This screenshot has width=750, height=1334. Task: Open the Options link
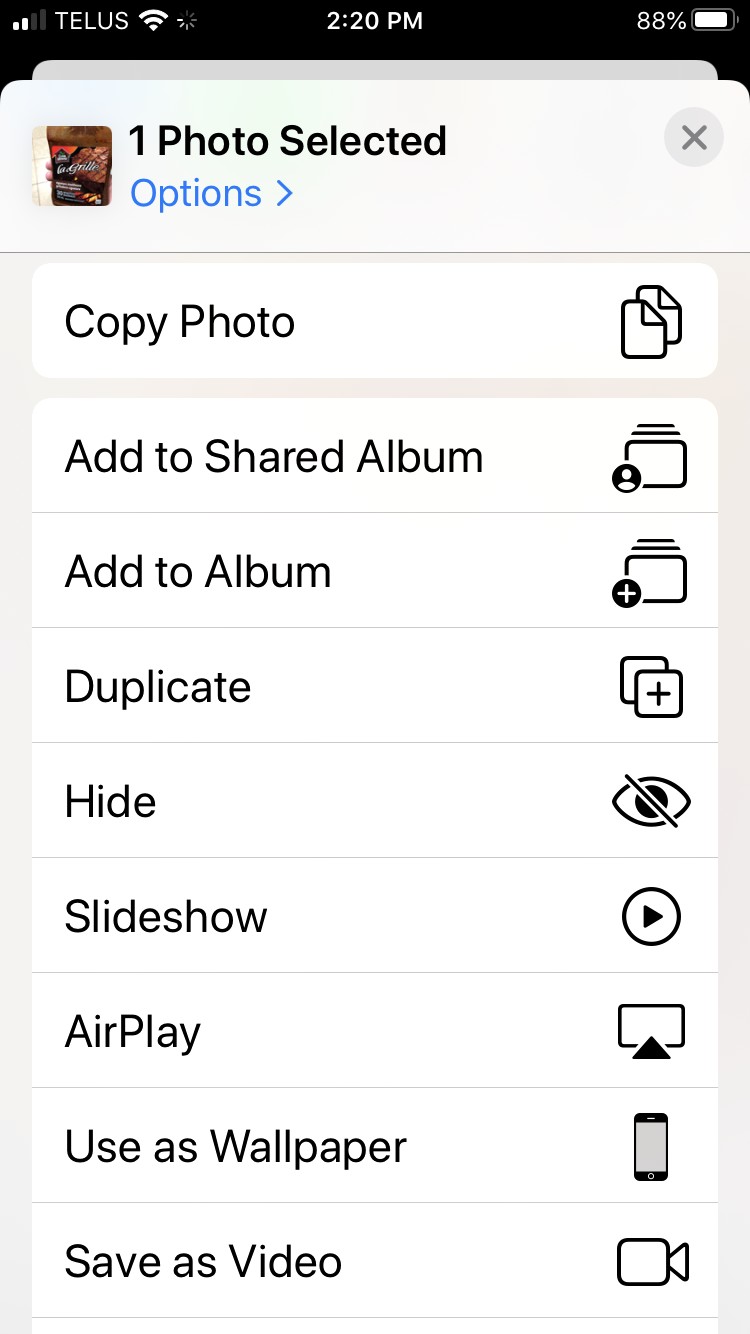pyautogui.click(x=211, y=193)
